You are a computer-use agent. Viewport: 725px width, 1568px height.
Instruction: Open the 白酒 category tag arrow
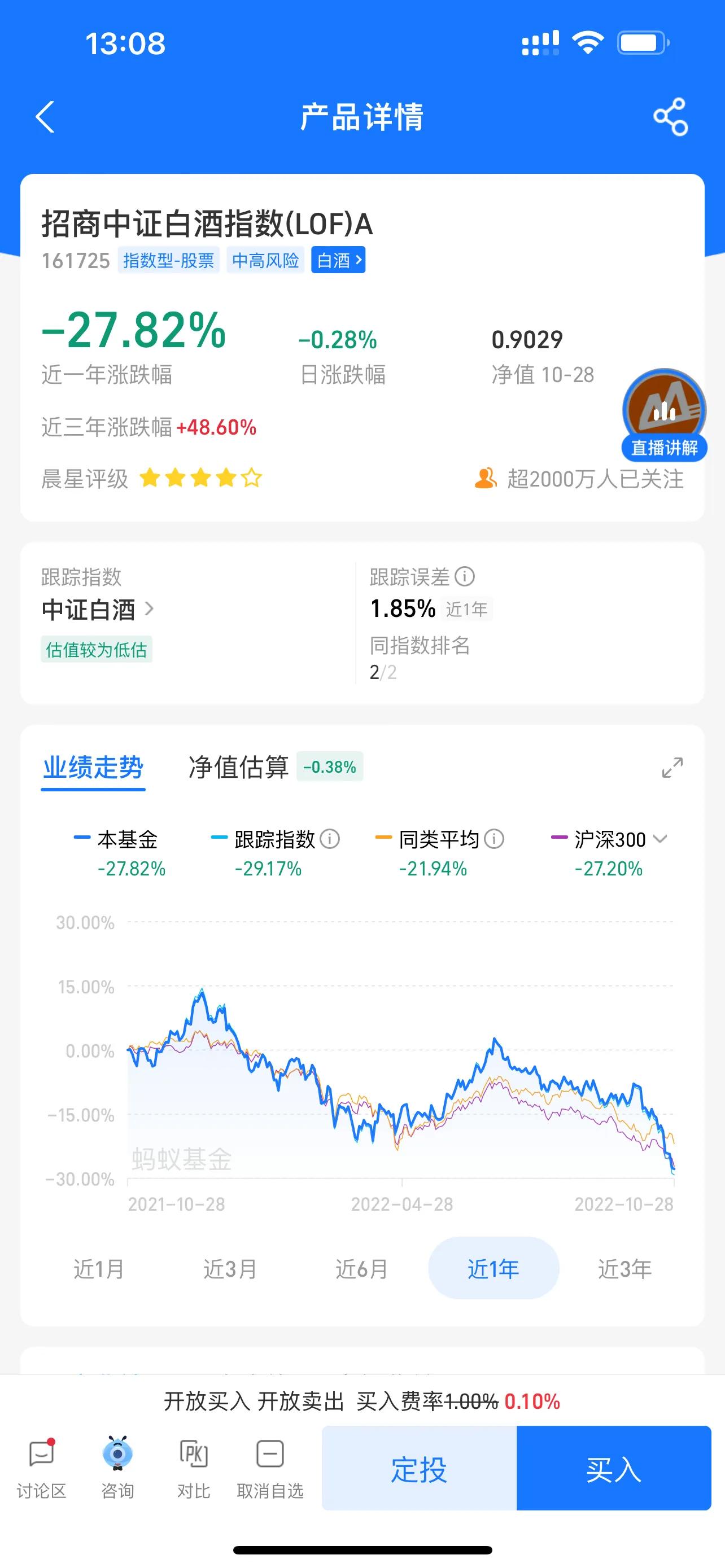360,260
